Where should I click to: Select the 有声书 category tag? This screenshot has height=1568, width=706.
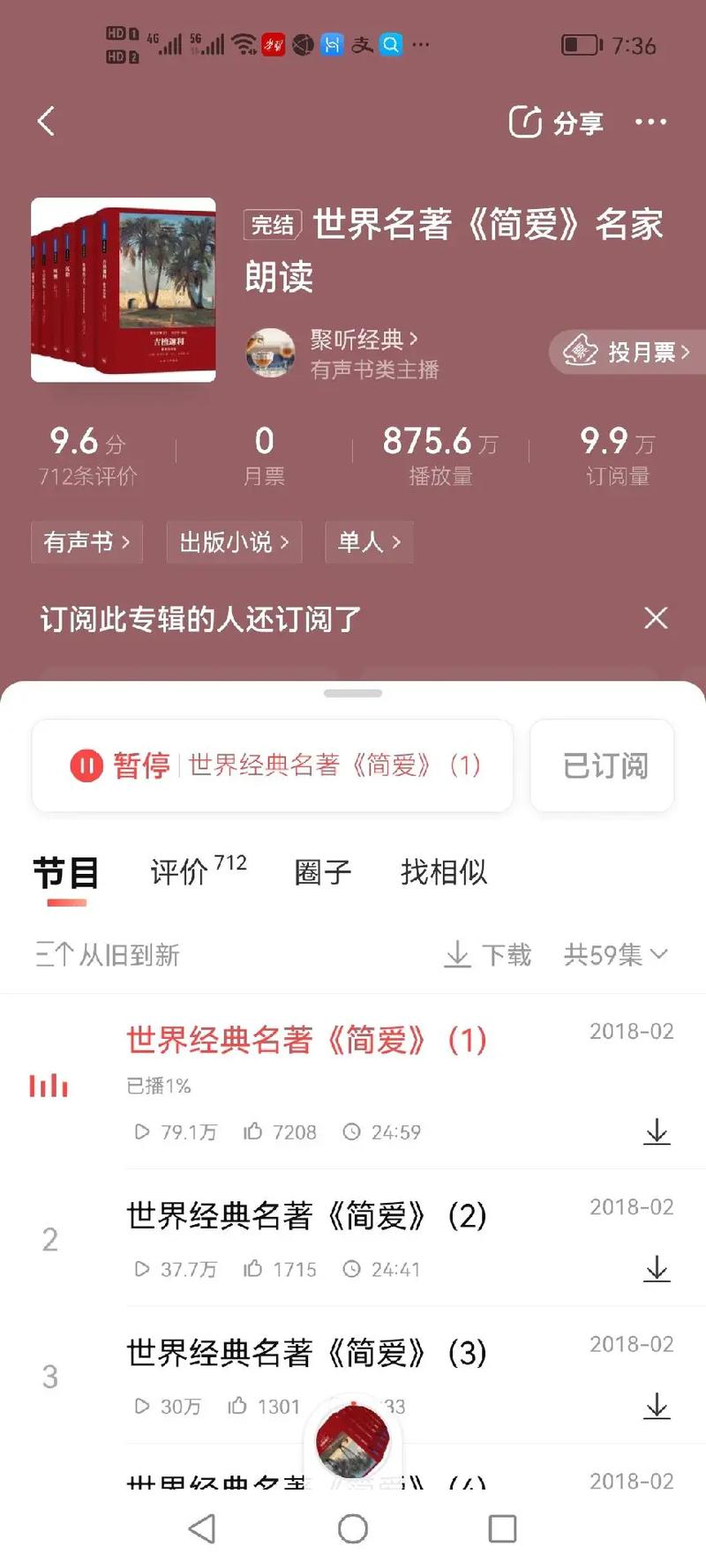[x=86, y=542]
